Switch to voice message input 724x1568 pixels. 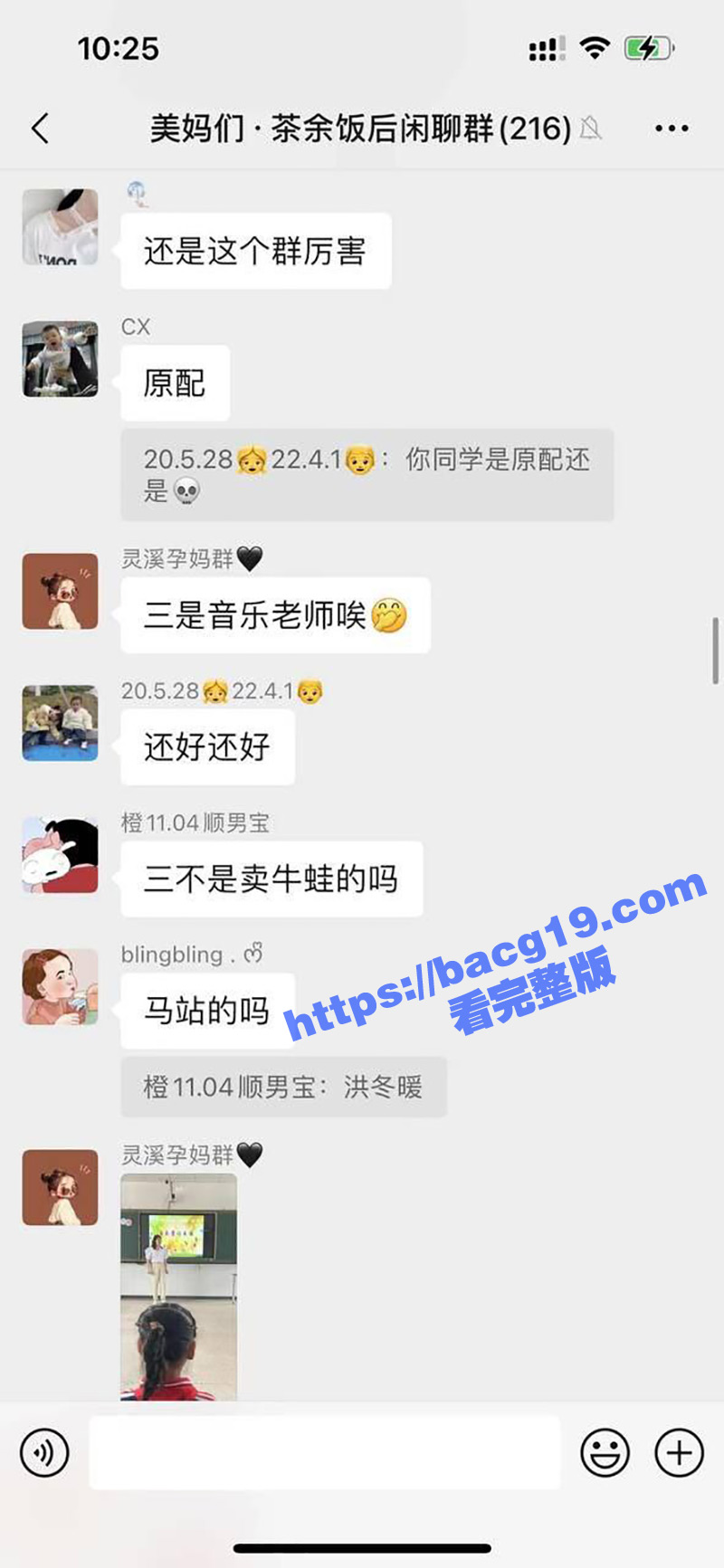(44, 1453)
